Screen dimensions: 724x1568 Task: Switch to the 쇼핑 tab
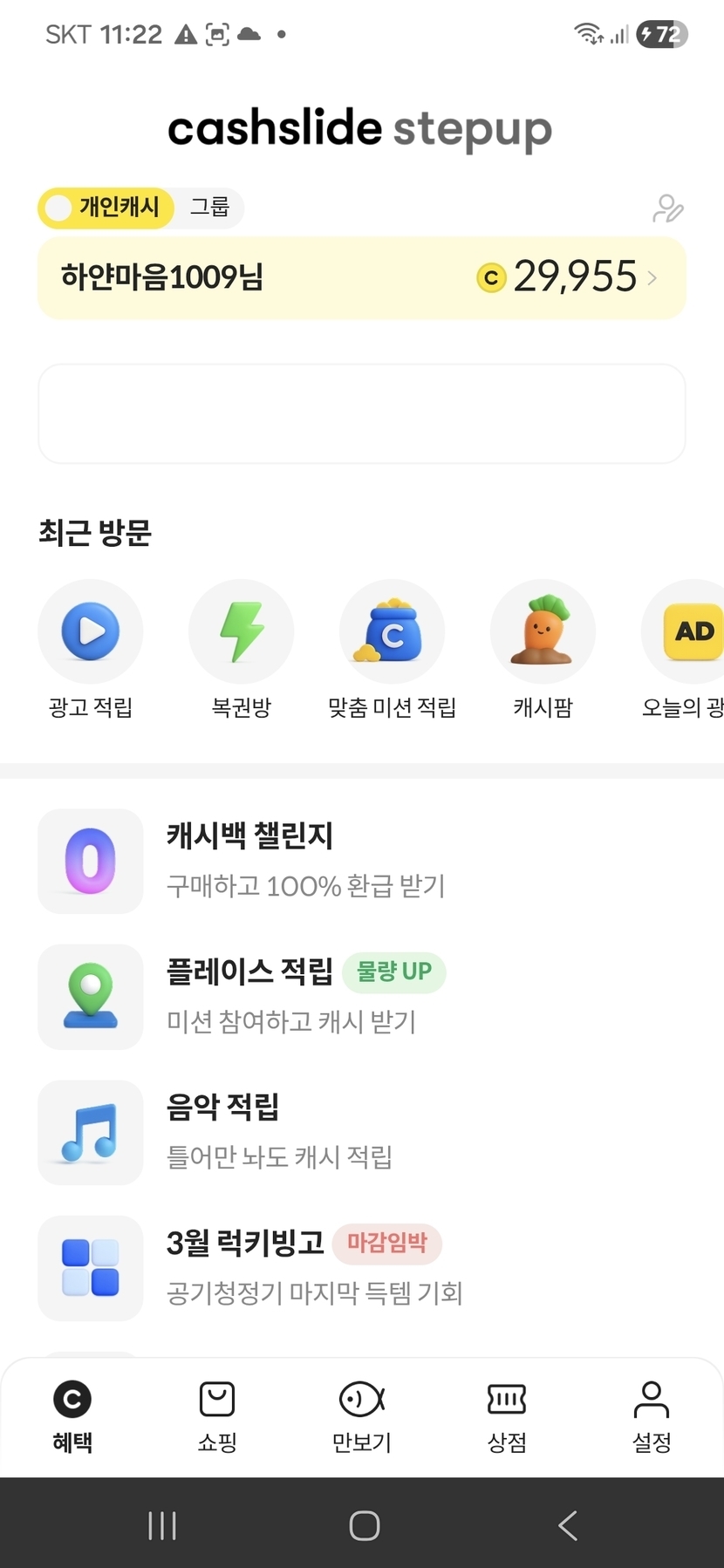pyautogui.click(x=217, y=1416)
